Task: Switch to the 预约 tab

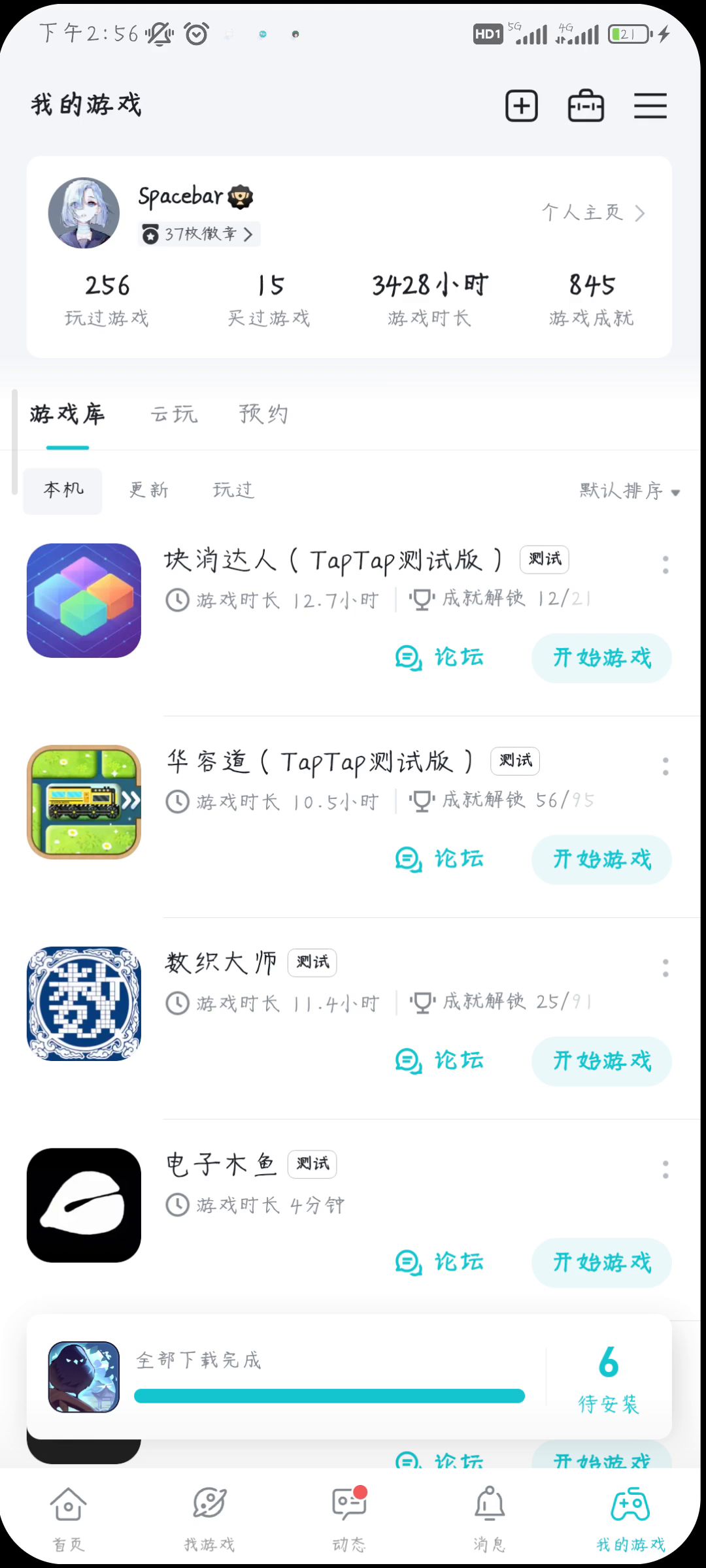Action: [x=263, y=414]
